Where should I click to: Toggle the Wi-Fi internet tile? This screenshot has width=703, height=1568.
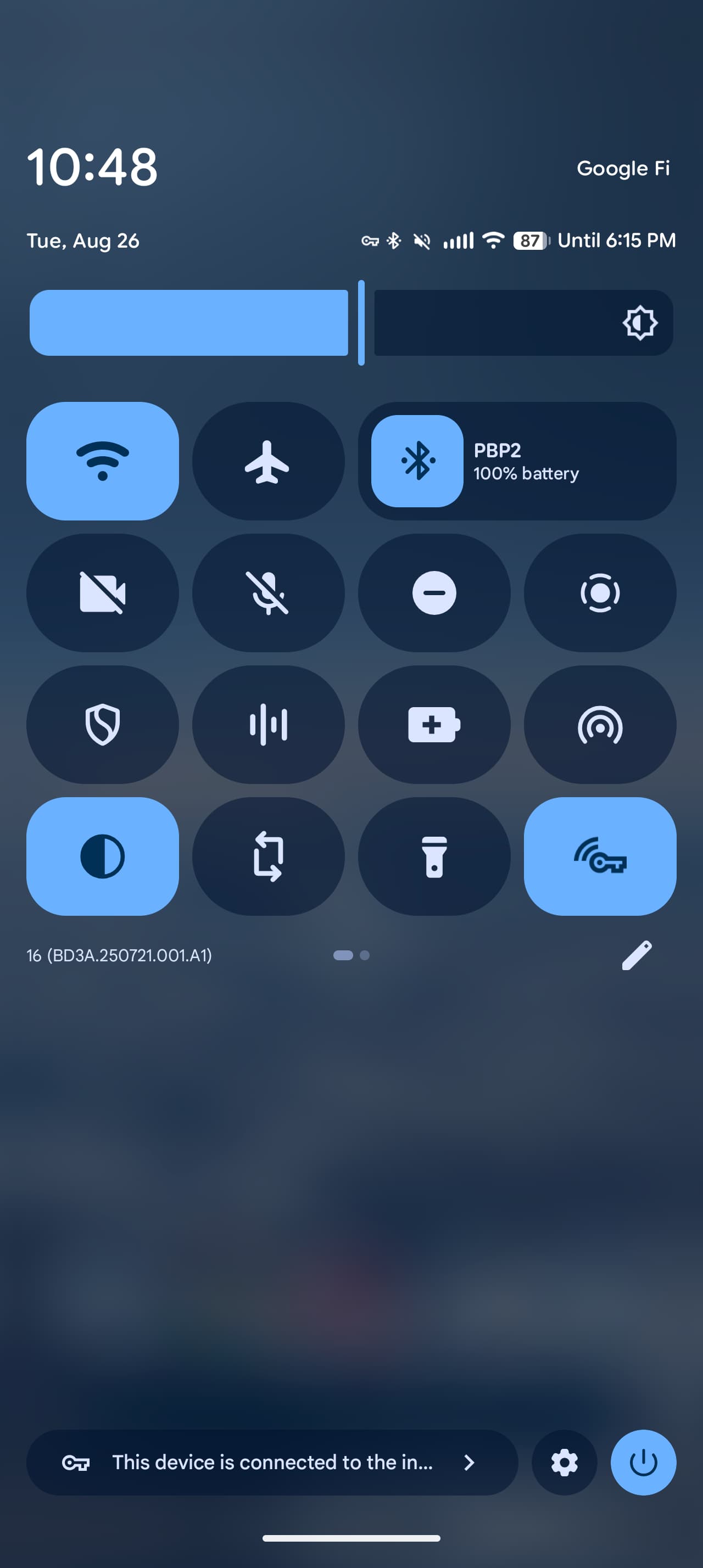pos(102,461)
